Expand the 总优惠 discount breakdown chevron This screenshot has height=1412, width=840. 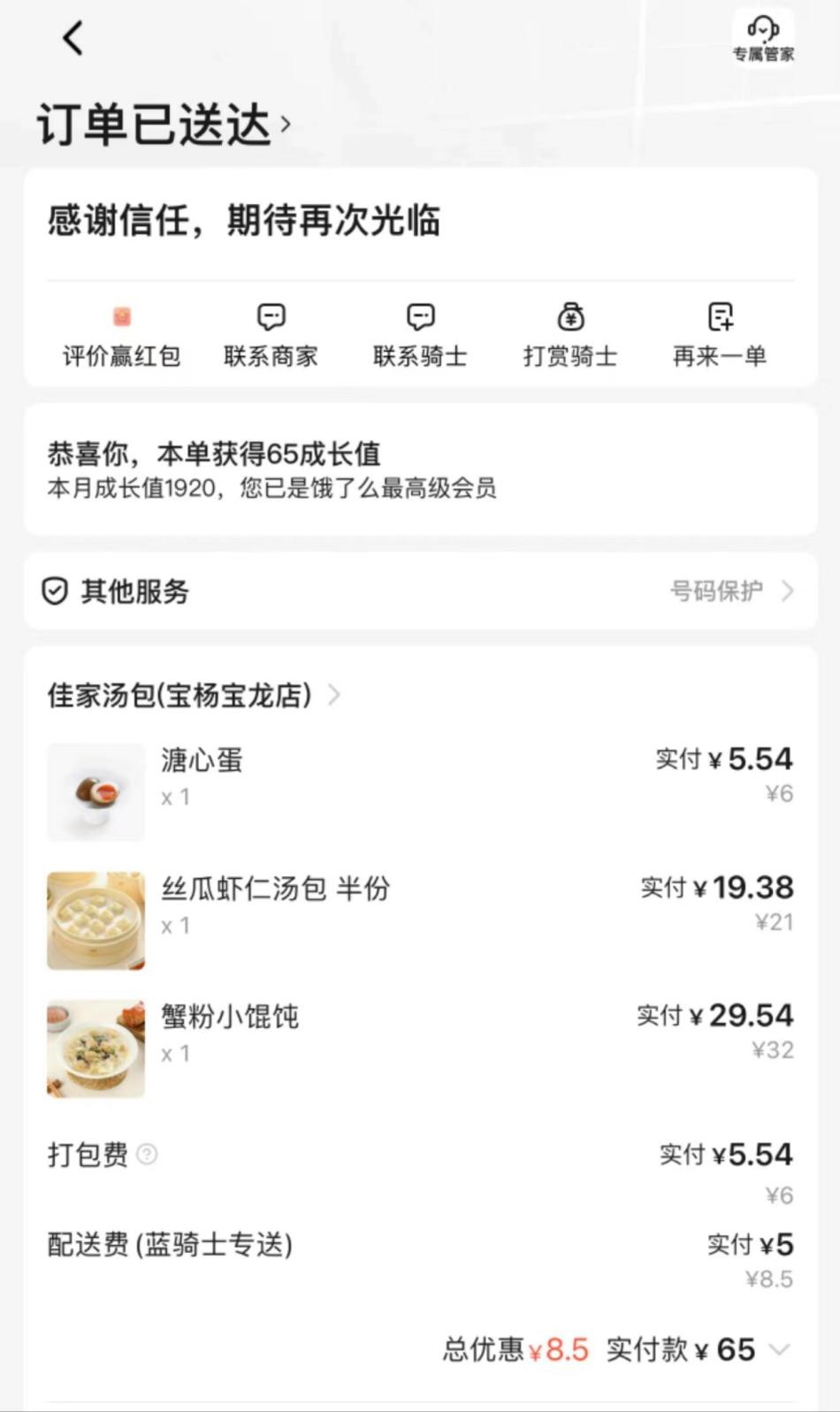[x=779, y=1350]
